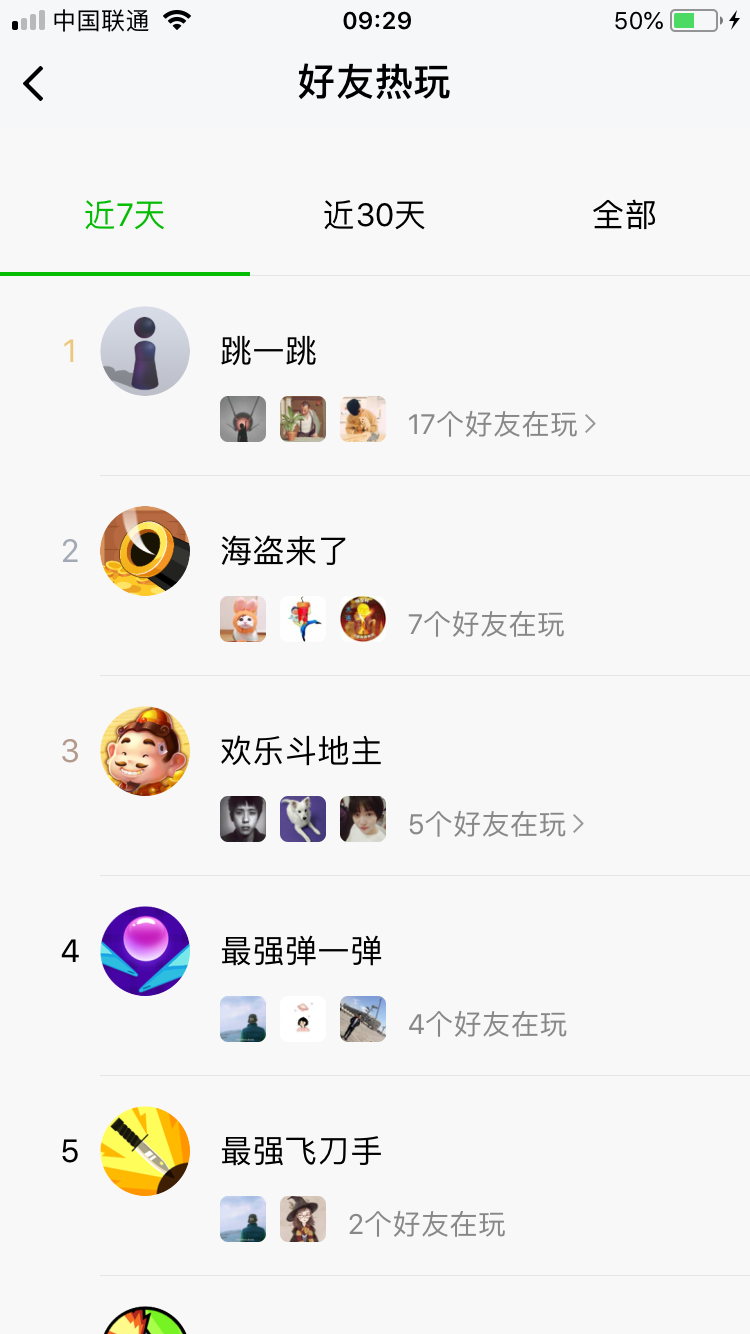Switch to the 近30天 tab
750x1334 pixels.
[x=375, y=215]
